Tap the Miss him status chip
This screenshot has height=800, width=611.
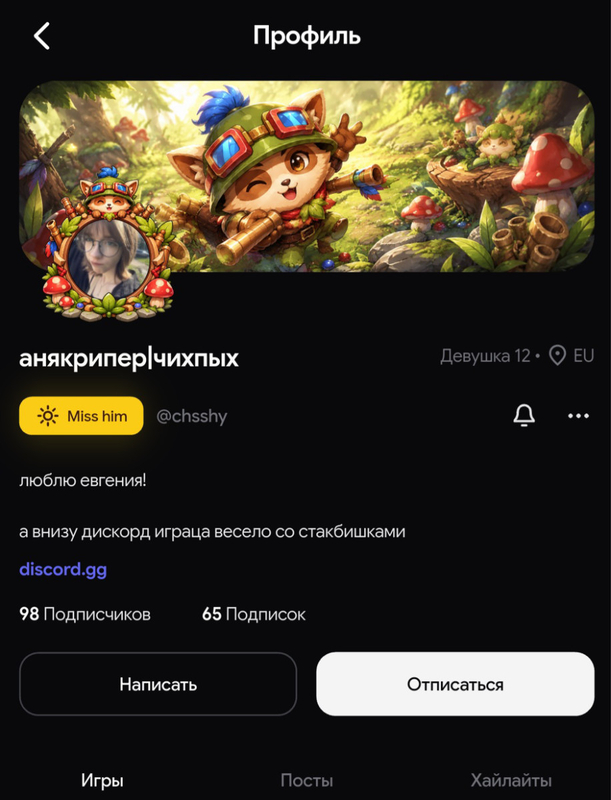81,416
